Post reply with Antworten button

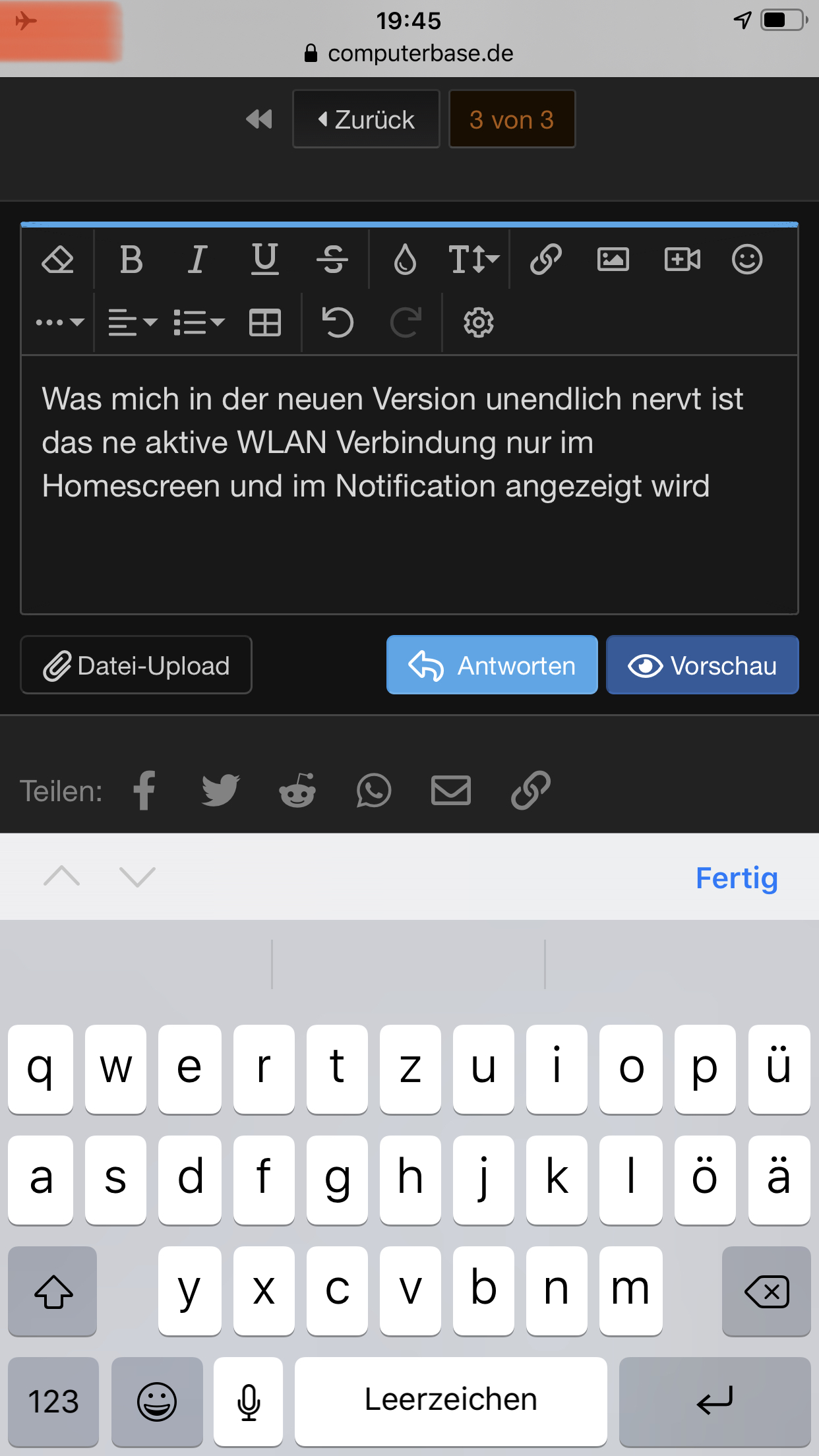click(x=492, y=665)
